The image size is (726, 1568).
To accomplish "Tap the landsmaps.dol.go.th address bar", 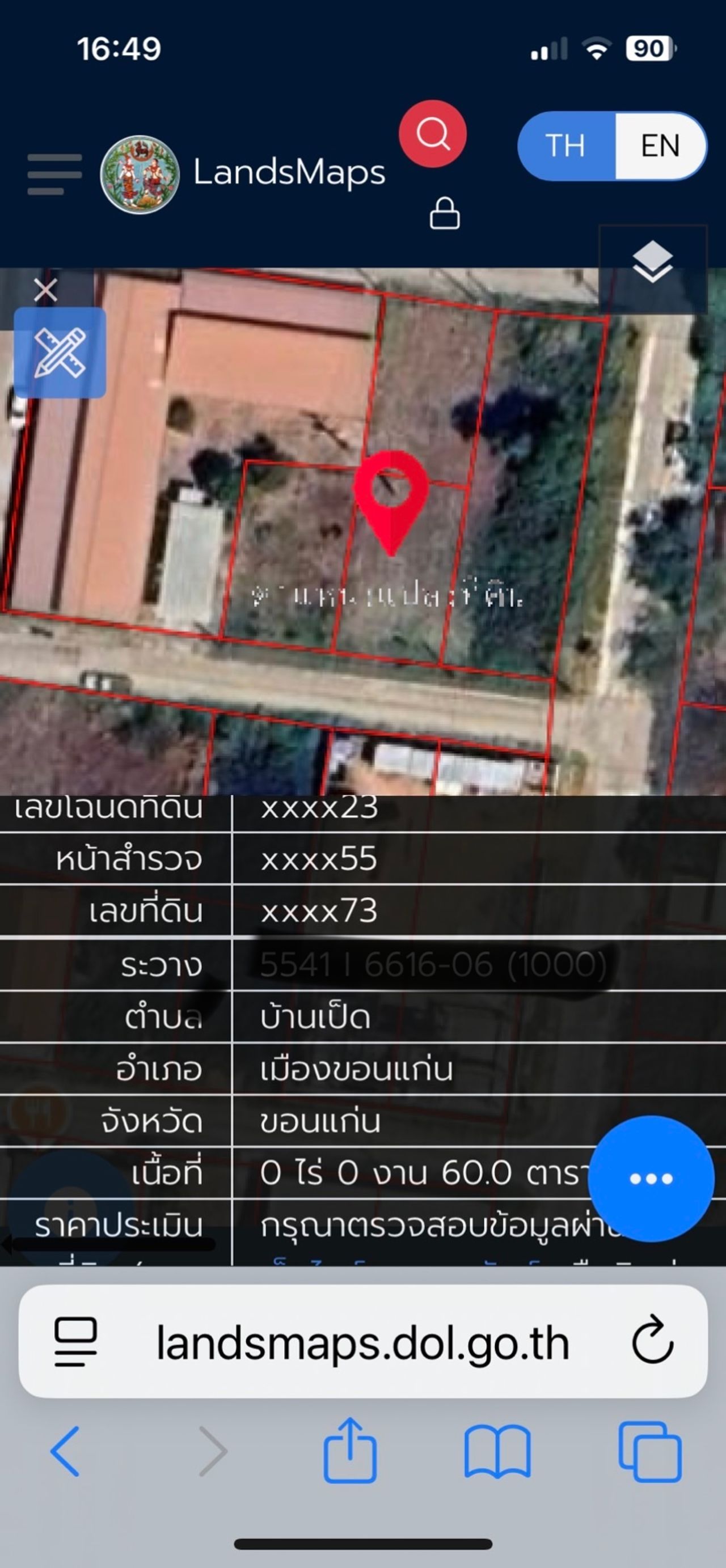I will [x=363, y=1342].
